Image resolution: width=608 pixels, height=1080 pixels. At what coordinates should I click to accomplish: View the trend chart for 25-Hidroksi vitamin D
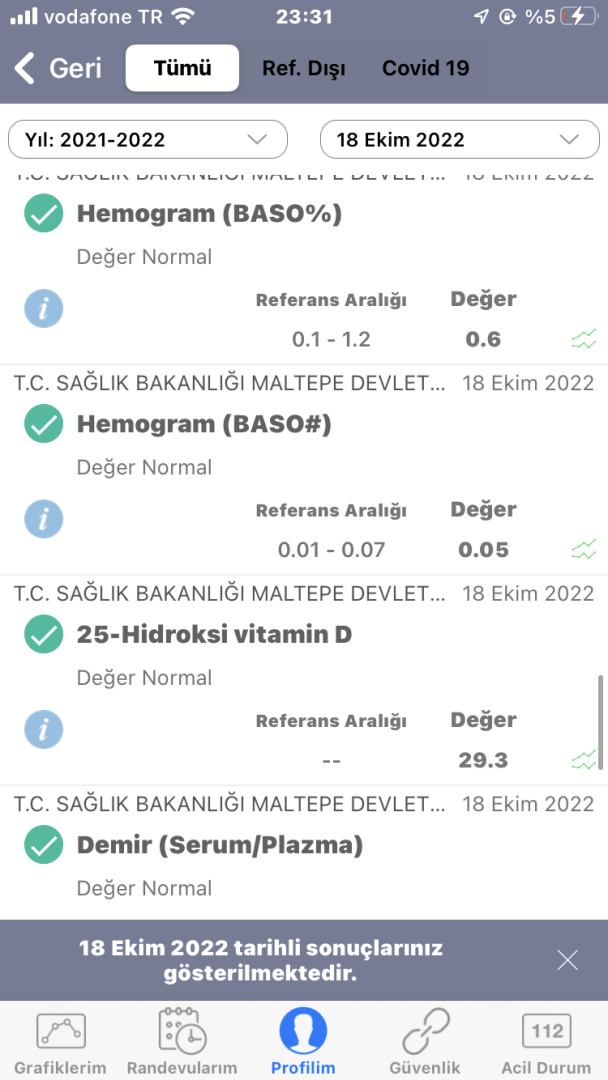pos(583,761)
